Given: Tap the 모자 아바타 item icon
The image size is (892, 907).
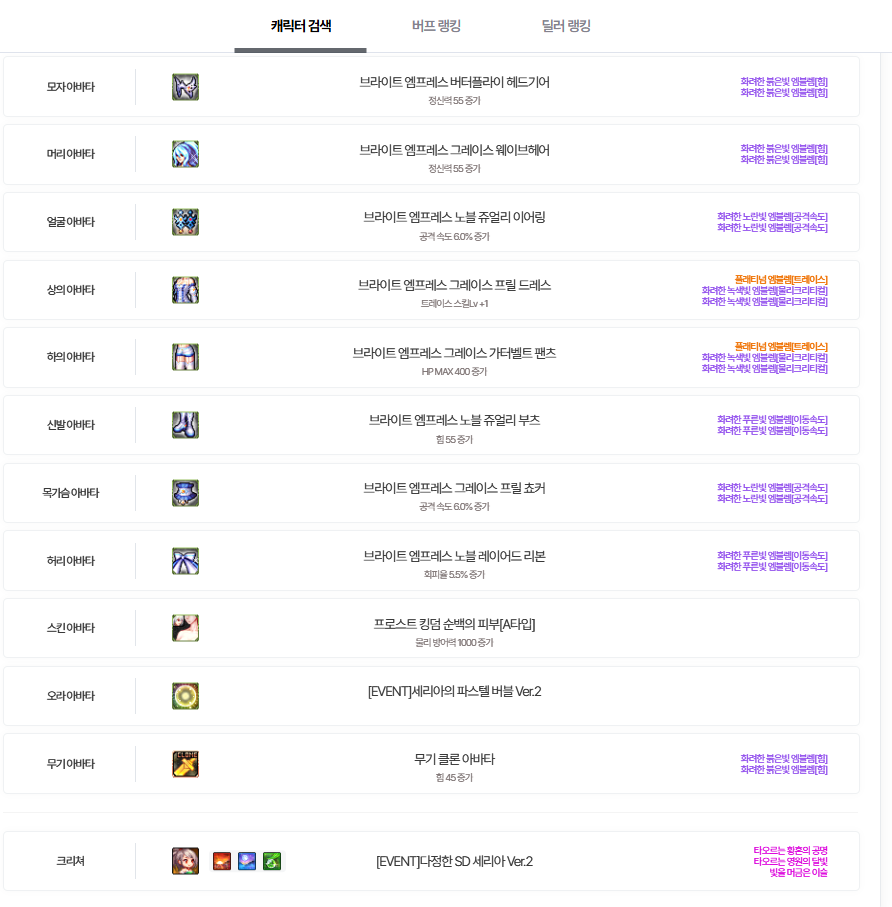Looking at the screenshot, I should click(x=185, y=87).
